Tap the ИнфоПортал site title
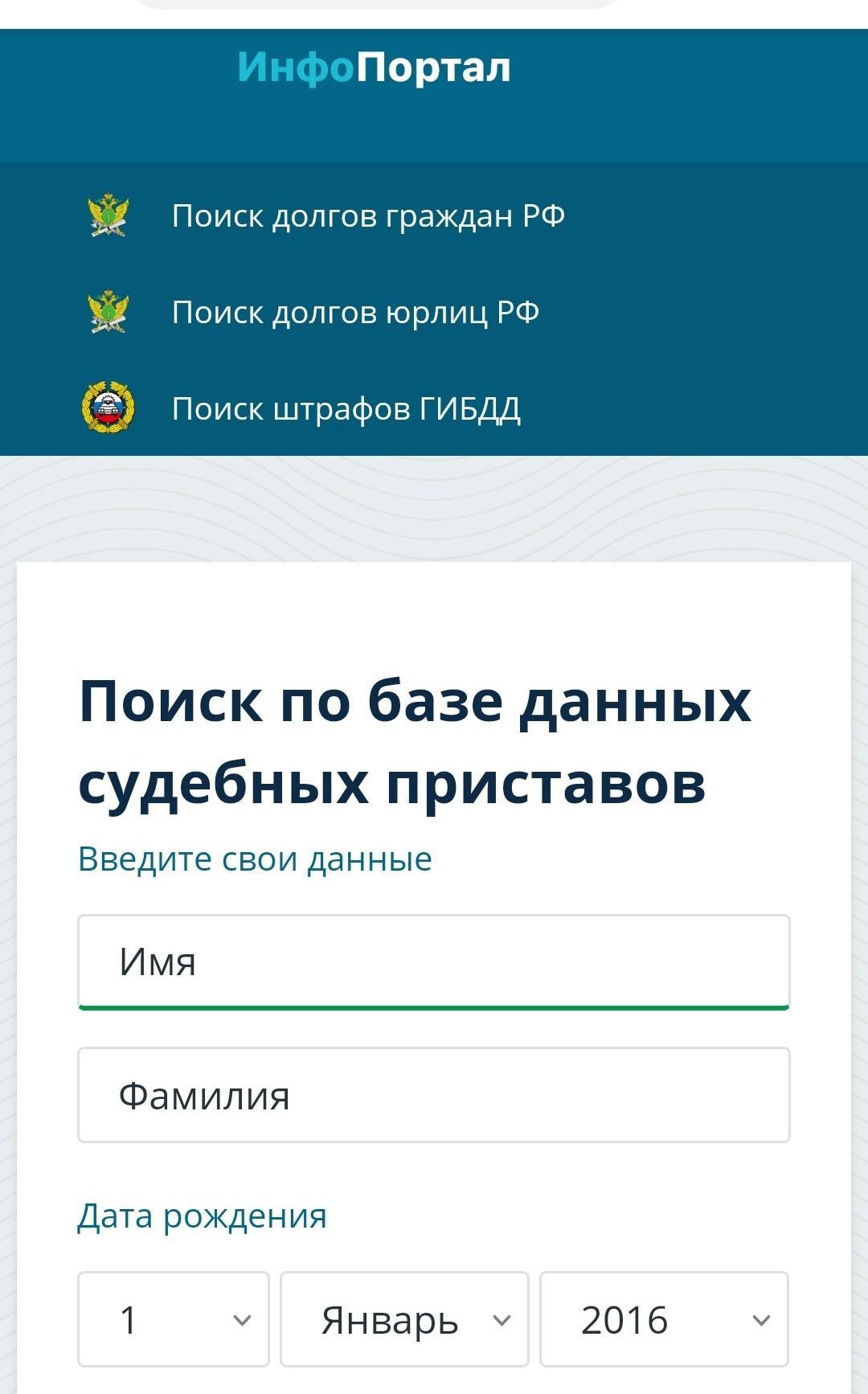 pyautogui.click(x=374, y=68)
